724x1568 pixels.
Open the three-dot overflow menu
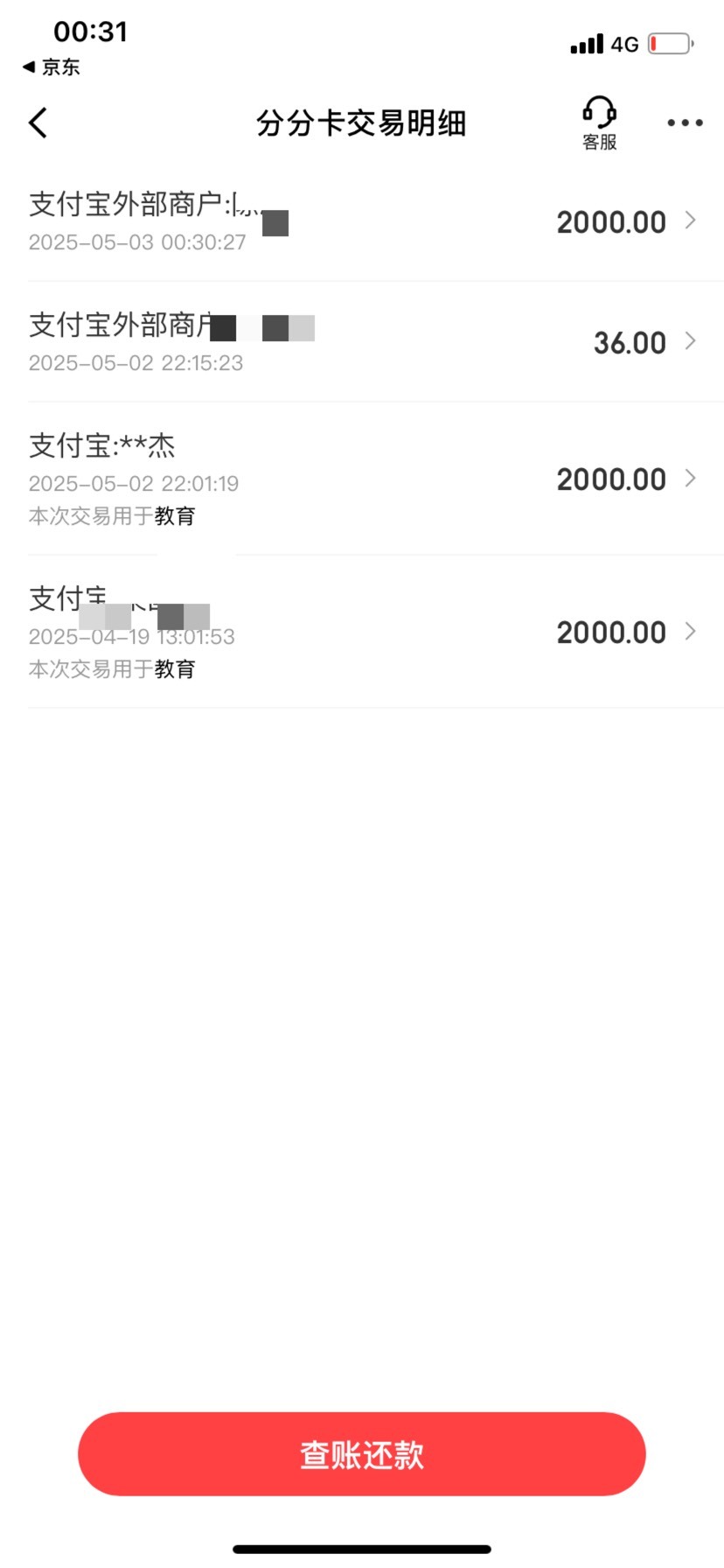tap(685, 123)
